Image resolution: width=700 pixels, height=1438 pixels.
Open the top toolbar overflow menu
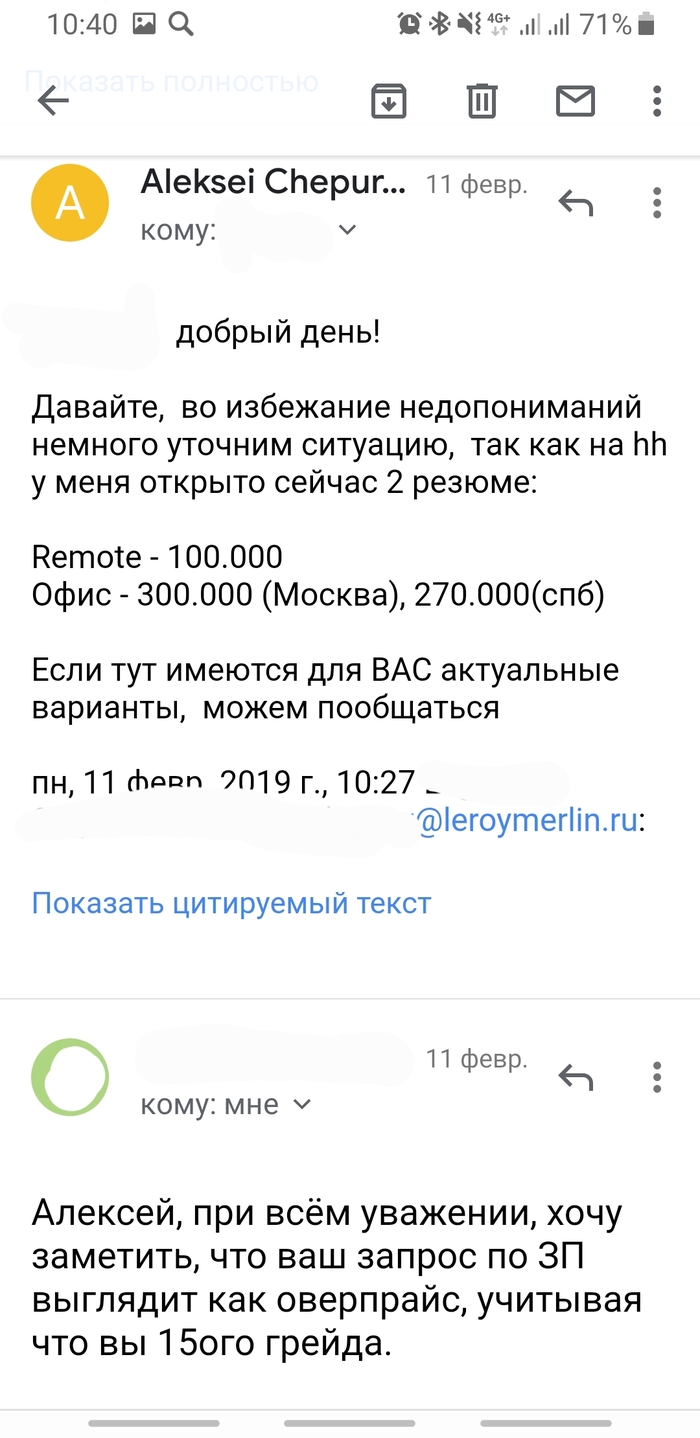[x=657, y=101]
